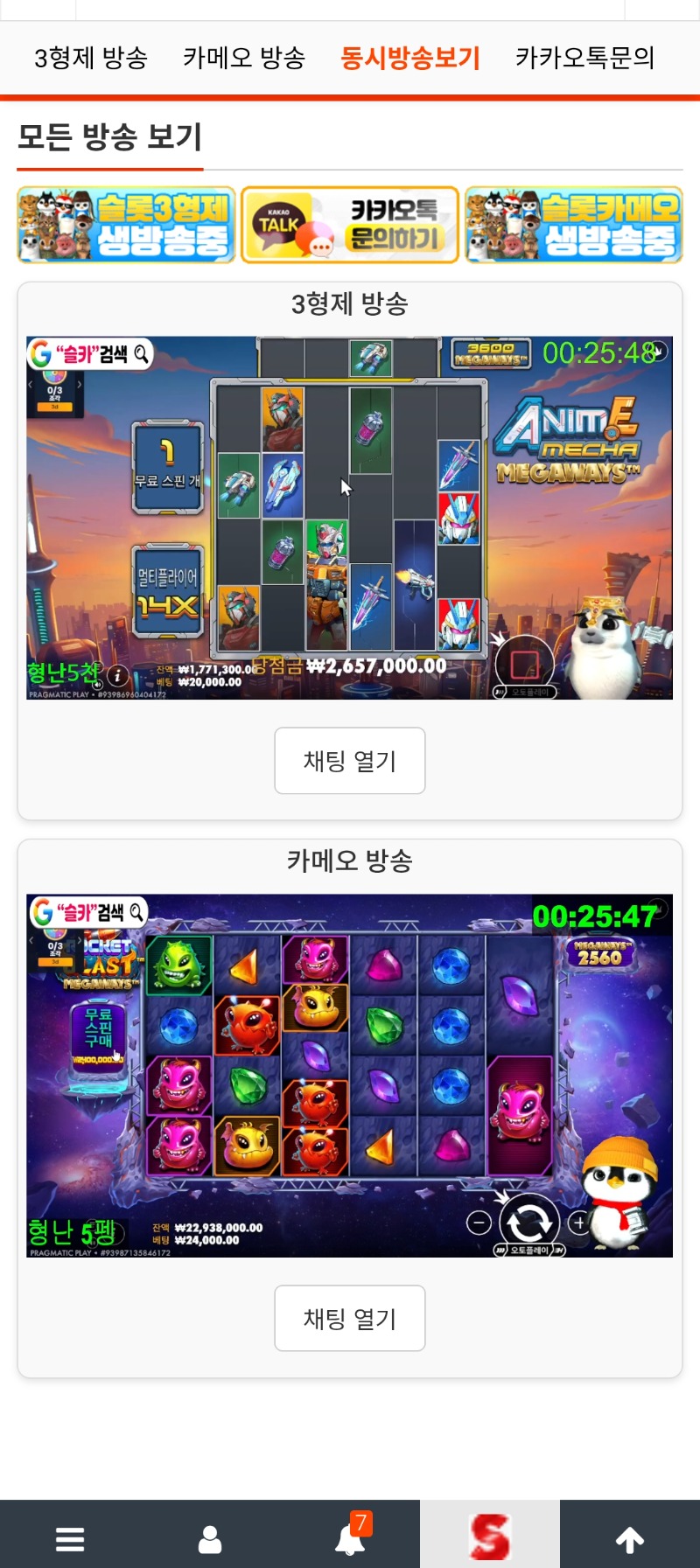Open the user profile icon

point(210,1539)
